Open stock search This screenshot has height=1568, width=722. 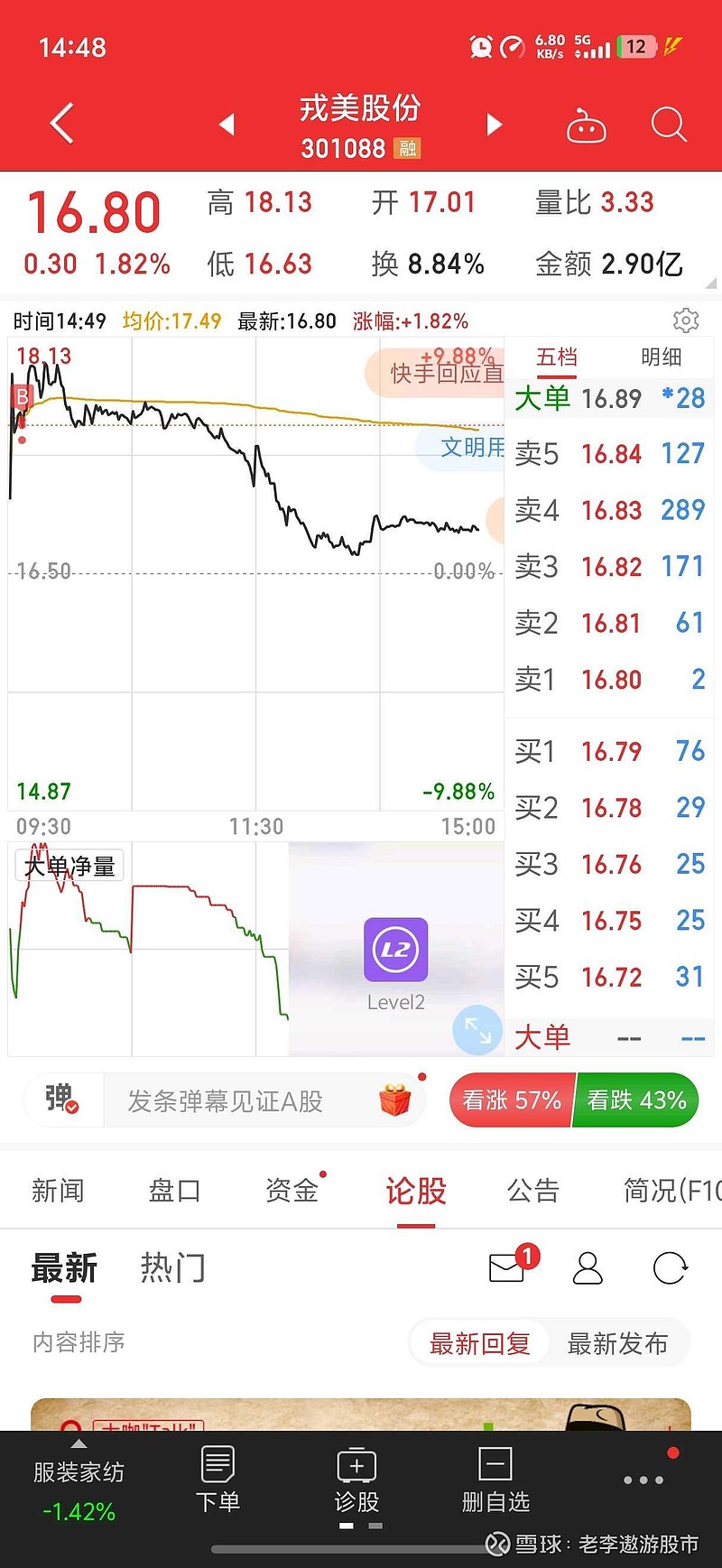(669, 125)
